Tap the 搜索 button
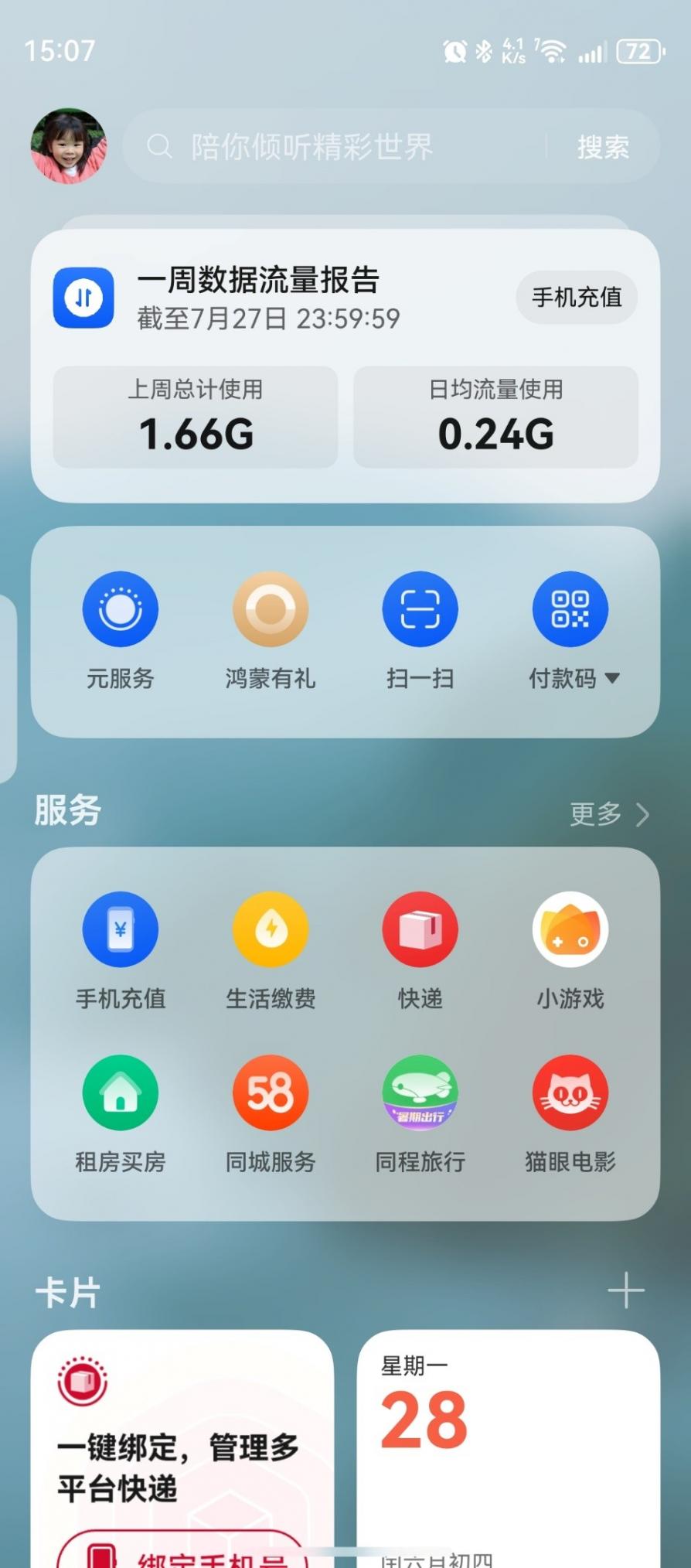 [603, 147]
